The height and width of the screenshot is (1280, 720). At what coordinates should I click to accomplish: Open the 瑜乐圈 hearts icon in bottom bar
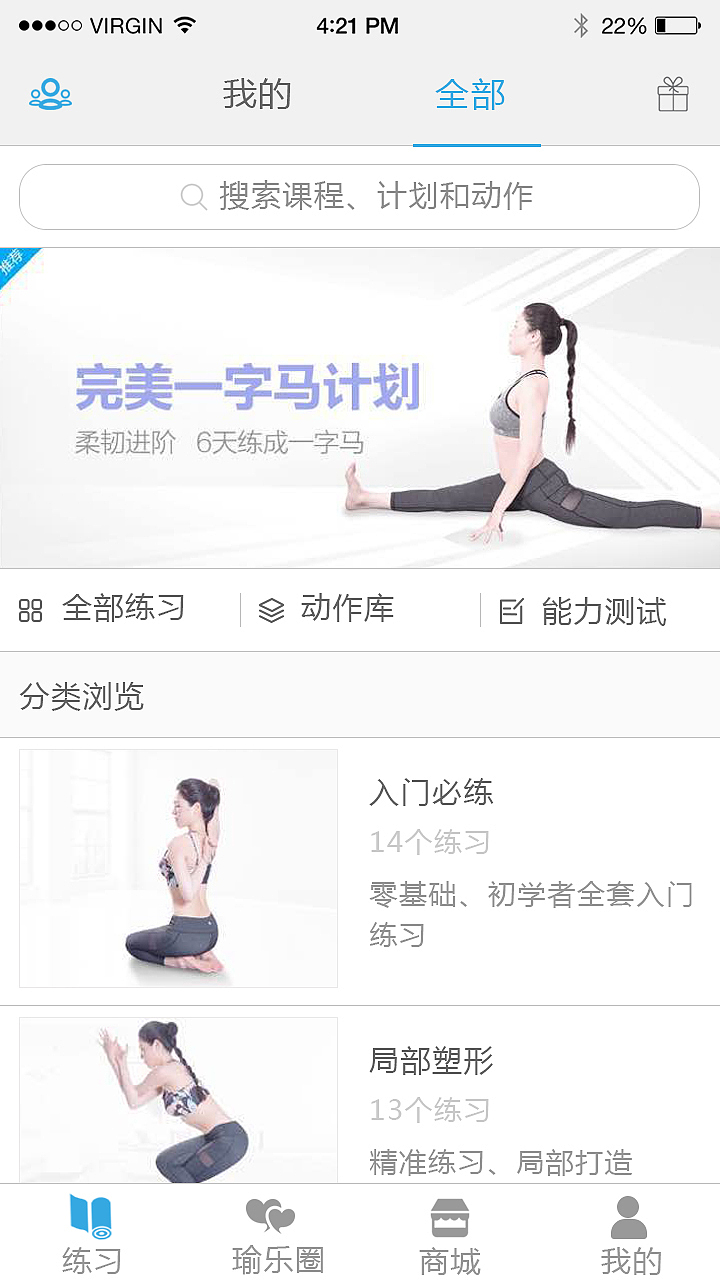point(269,1215)
